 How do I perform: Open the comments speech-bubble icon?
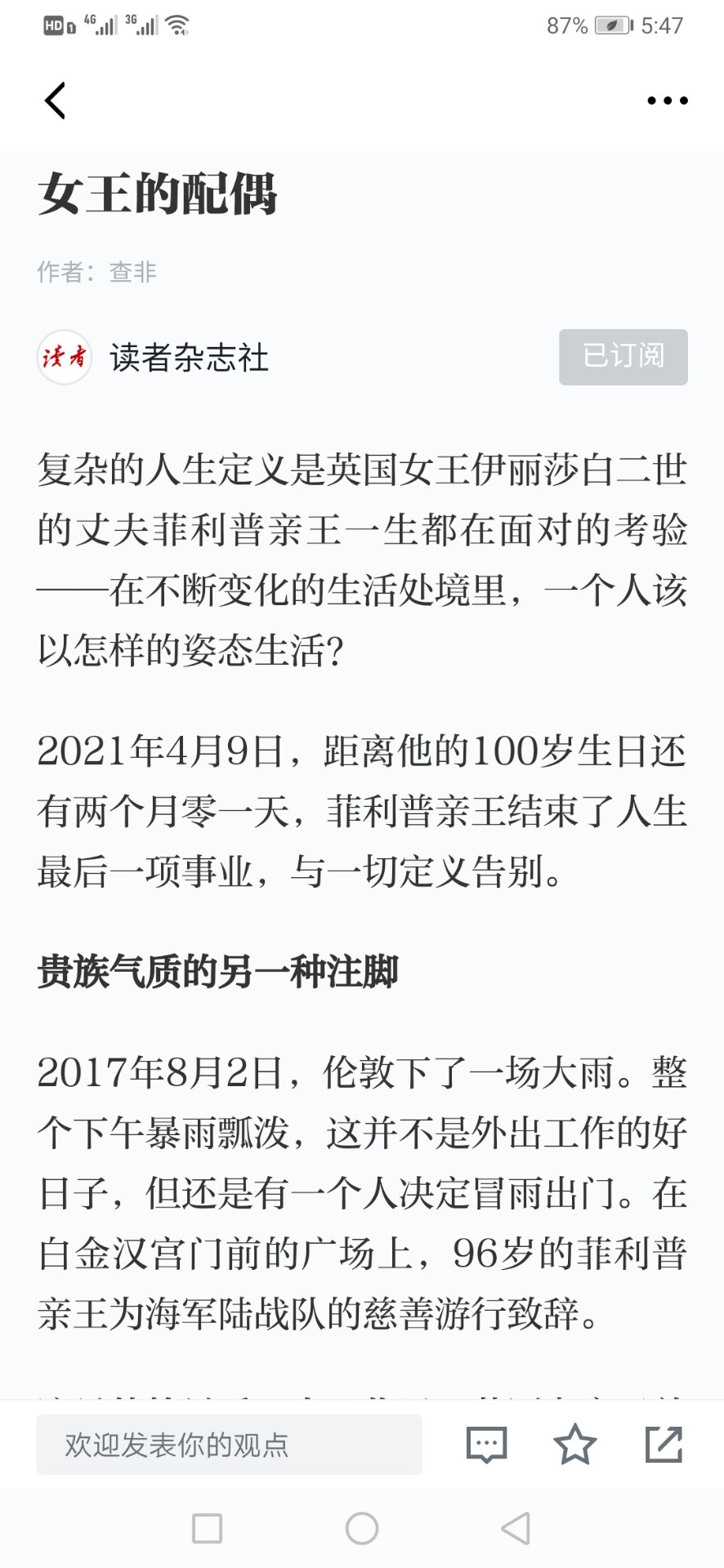[x=487, y=1445]
